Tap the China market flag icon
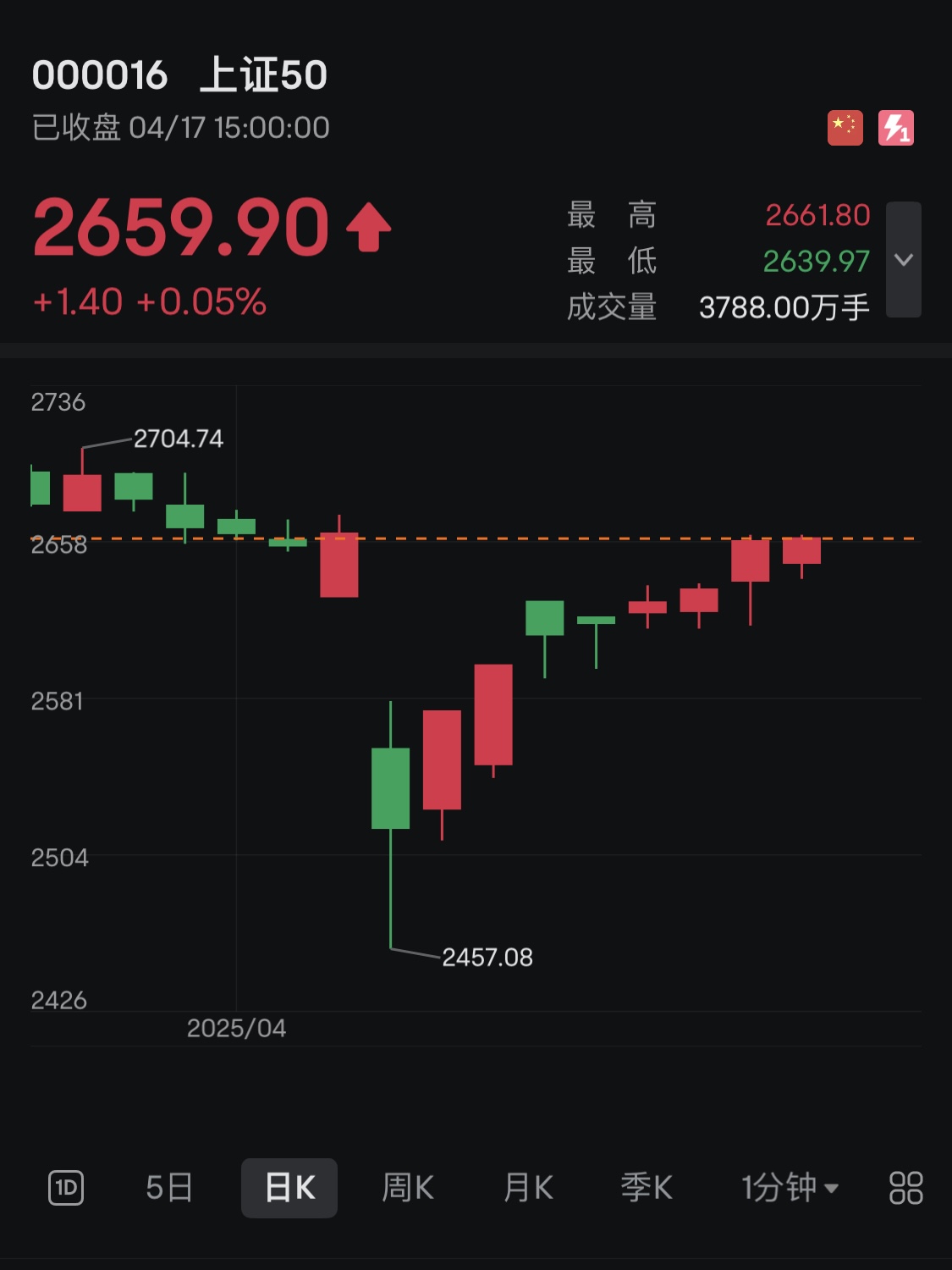This screenshot has width=952, height=1270. (x=845, y=128)
